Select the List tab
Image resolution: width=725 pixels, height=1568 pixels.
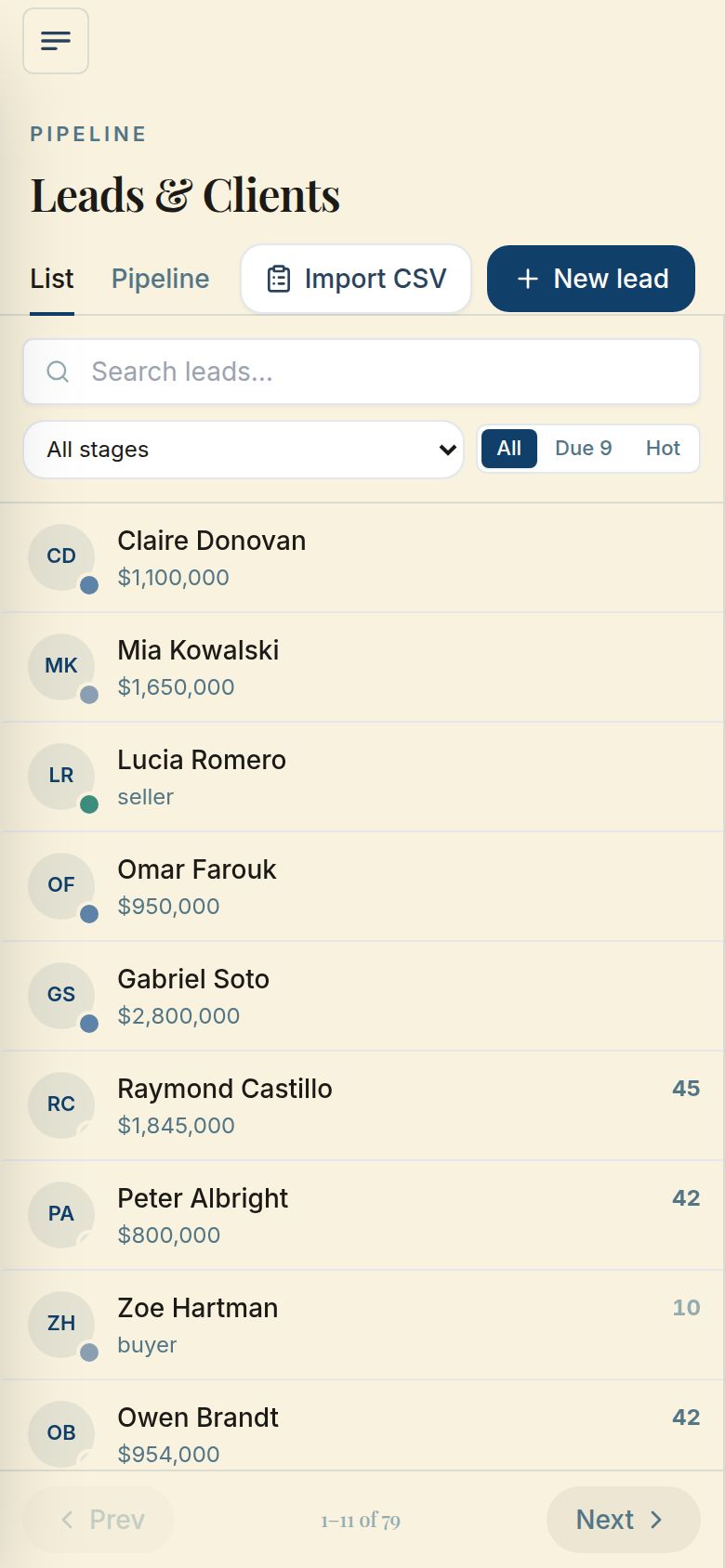[52, 279]
